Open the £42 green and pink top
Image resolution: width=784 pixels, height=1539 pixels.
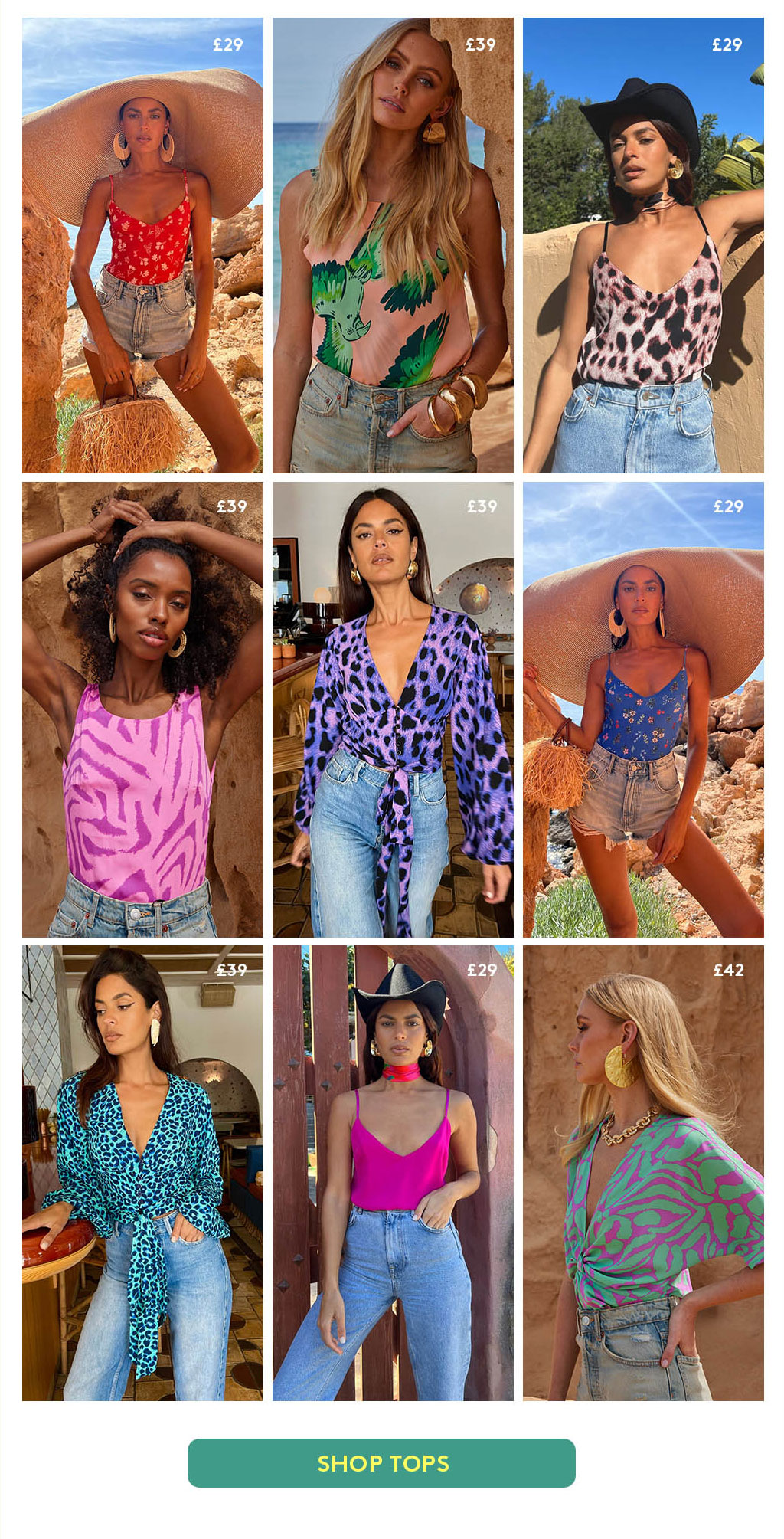click(x=643, y=1173)
